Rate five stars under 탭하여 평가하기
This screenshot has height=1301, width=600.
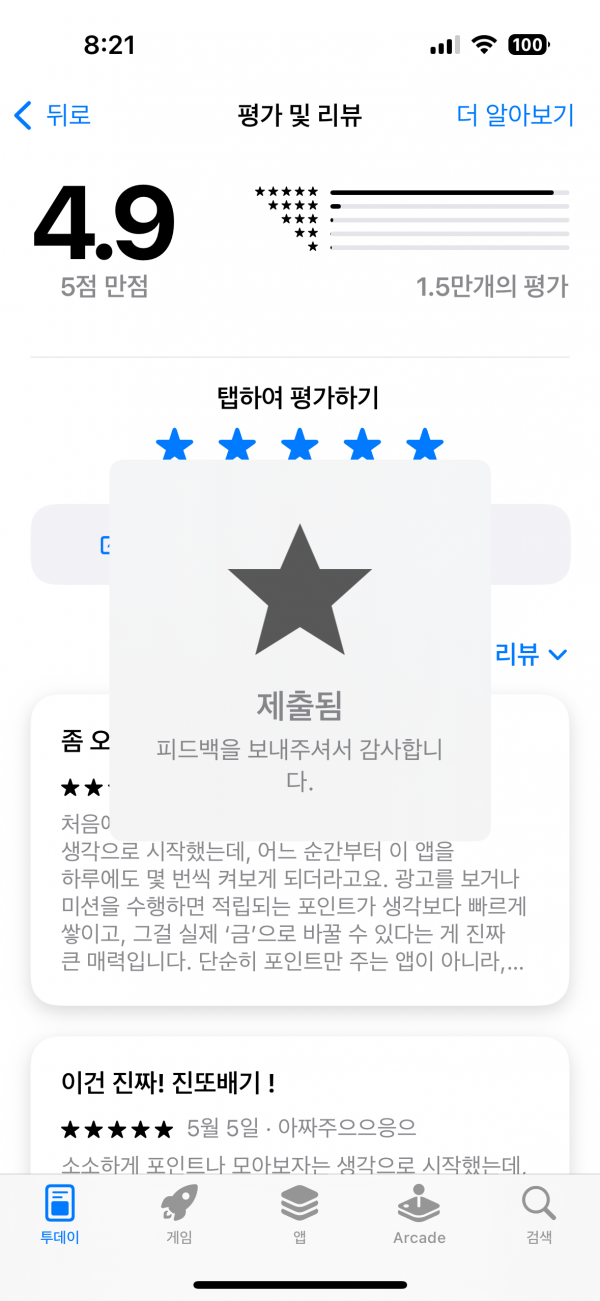pyautogui.click(x=426, y=444)
